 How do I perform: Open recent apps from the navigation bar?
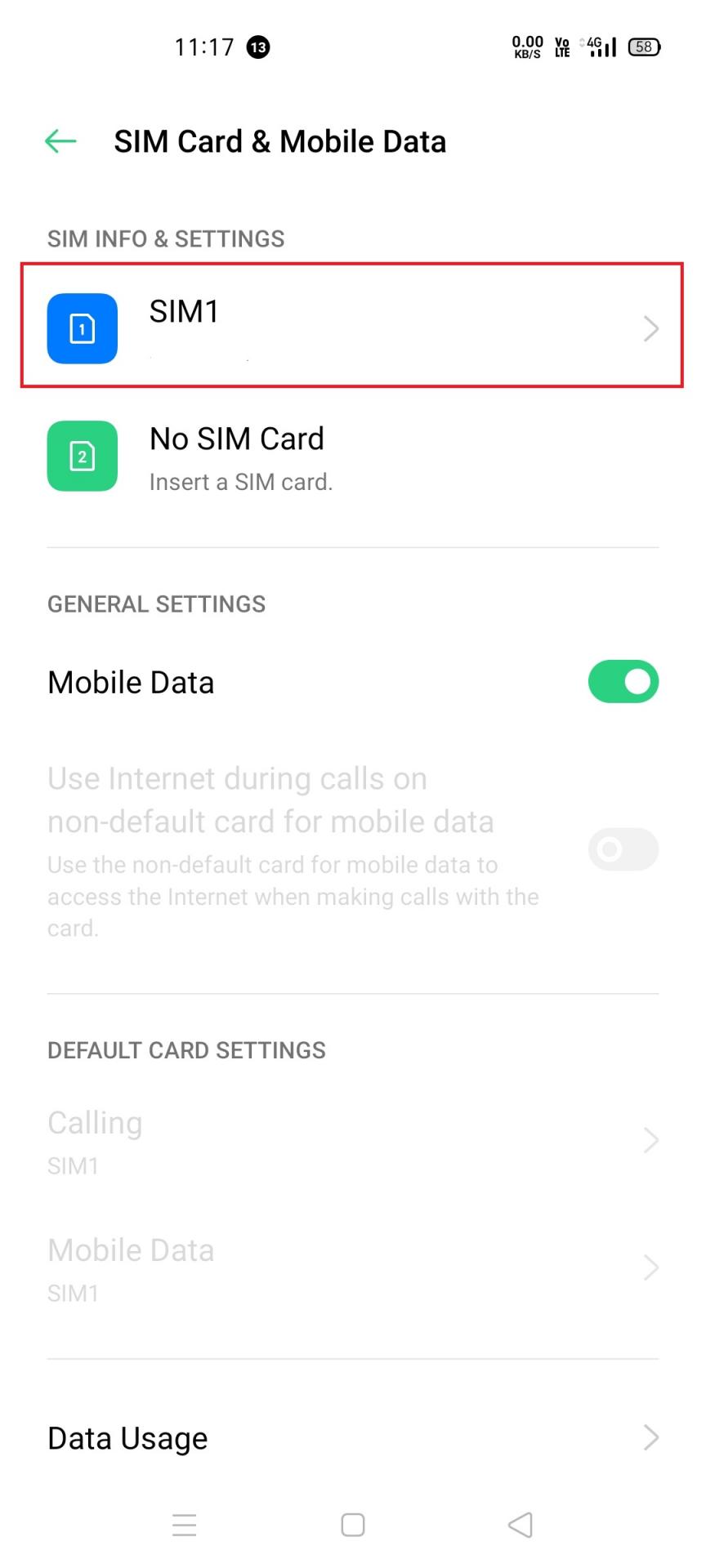tap(185, 1525)
